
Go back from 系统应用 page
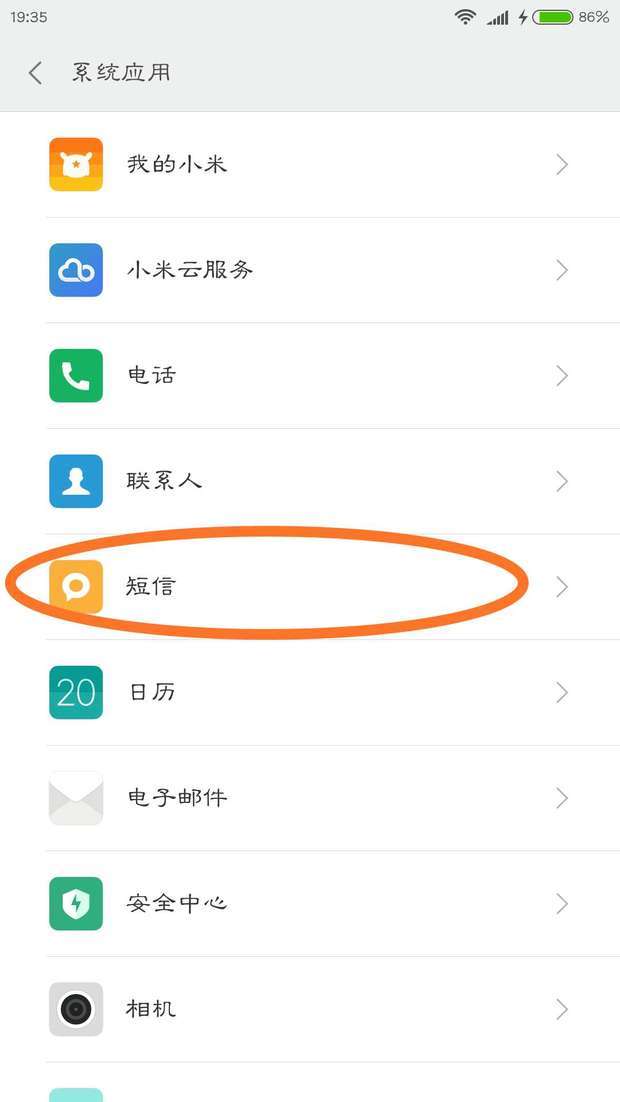tap(36, 73)
